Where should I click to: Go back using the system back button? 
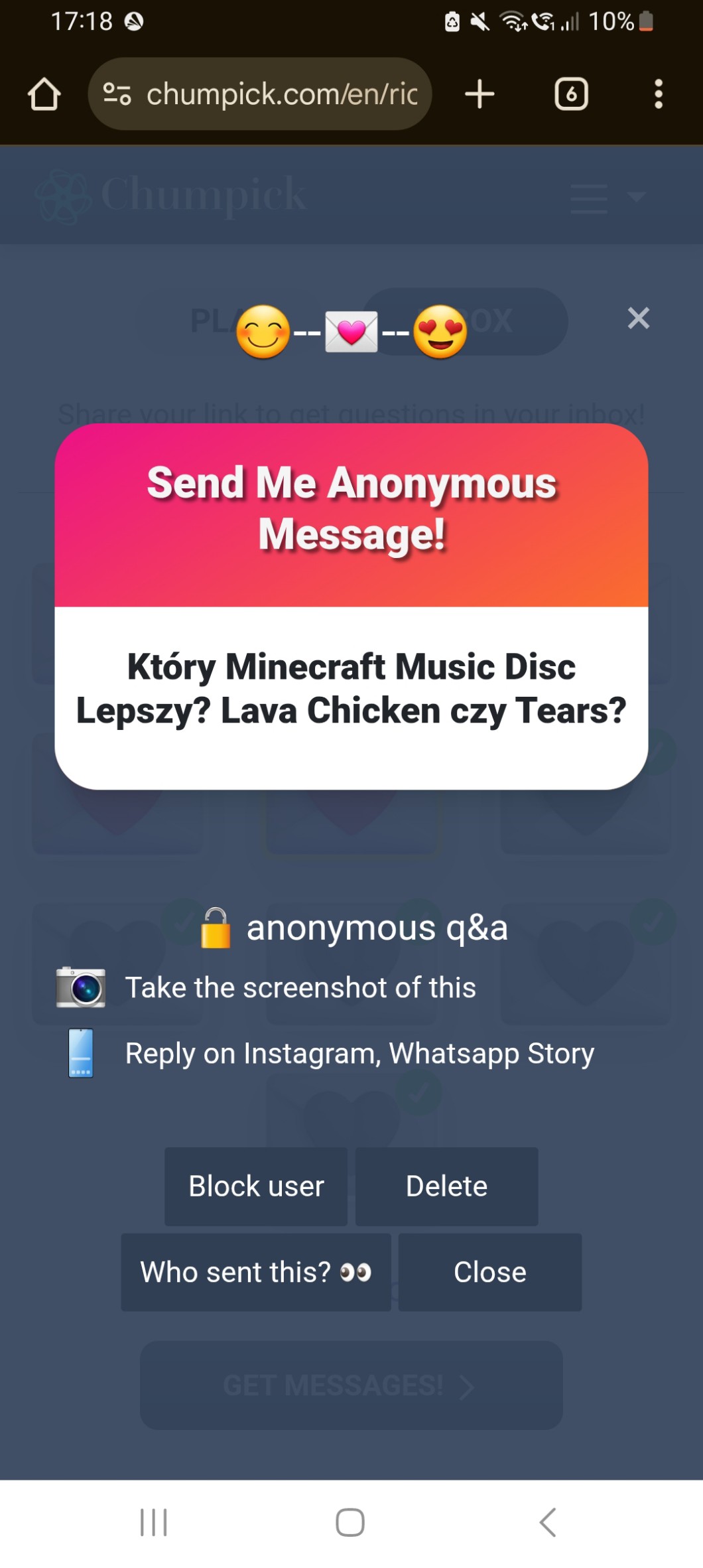[x=547, y=1522]
